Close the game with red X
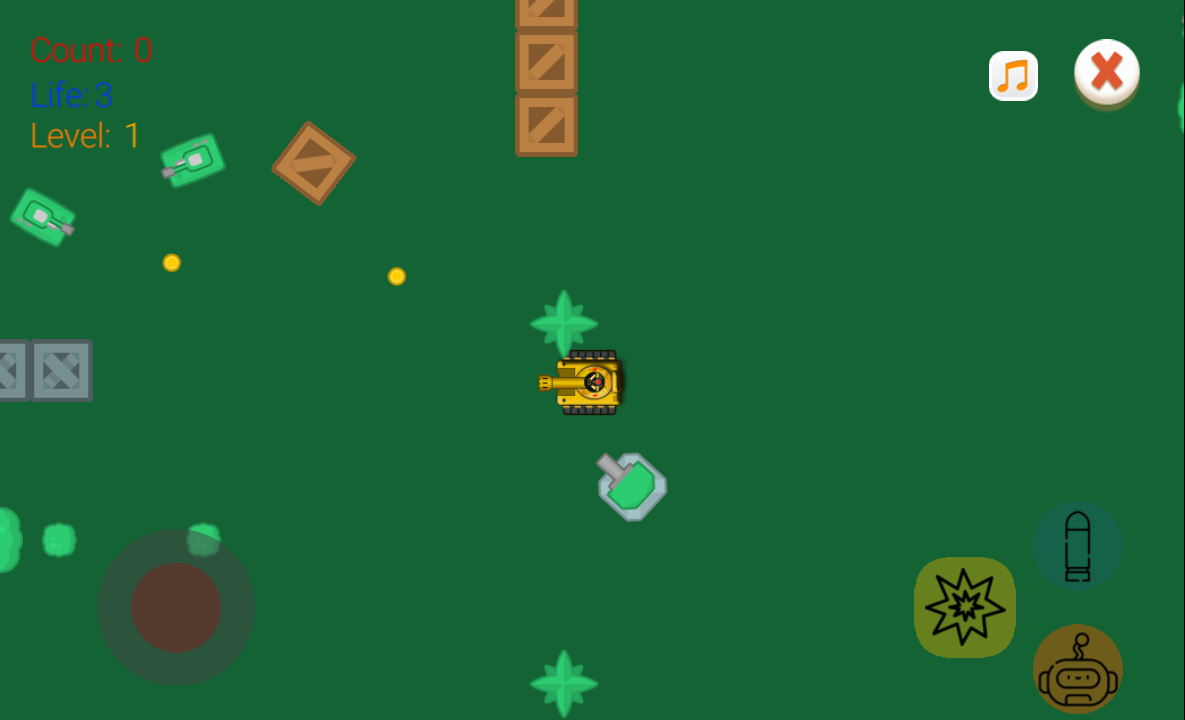 [x=1106, y=71]
